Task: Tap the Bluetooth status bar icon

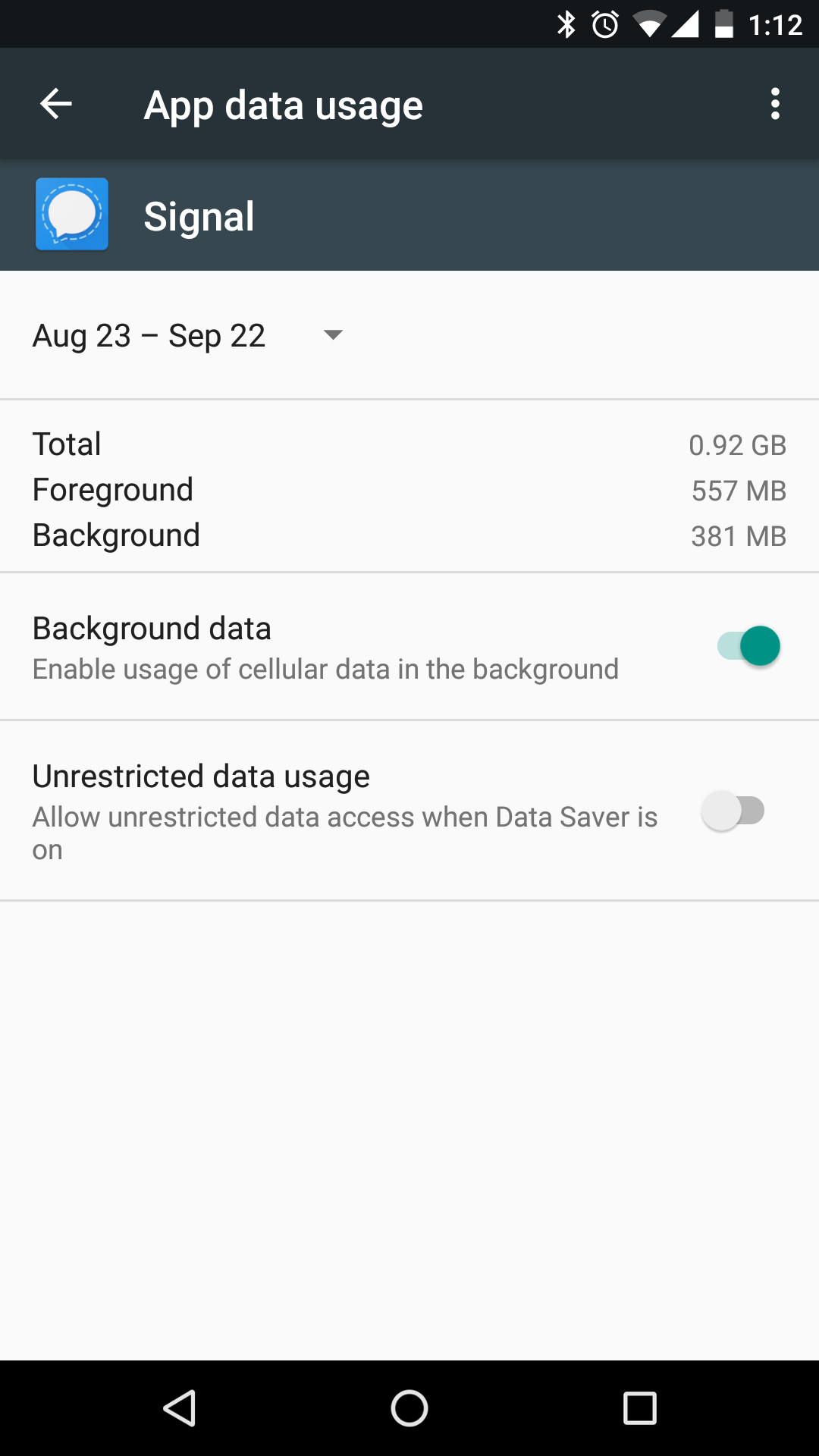Action: pyautogui.click(x=564, y=24)
